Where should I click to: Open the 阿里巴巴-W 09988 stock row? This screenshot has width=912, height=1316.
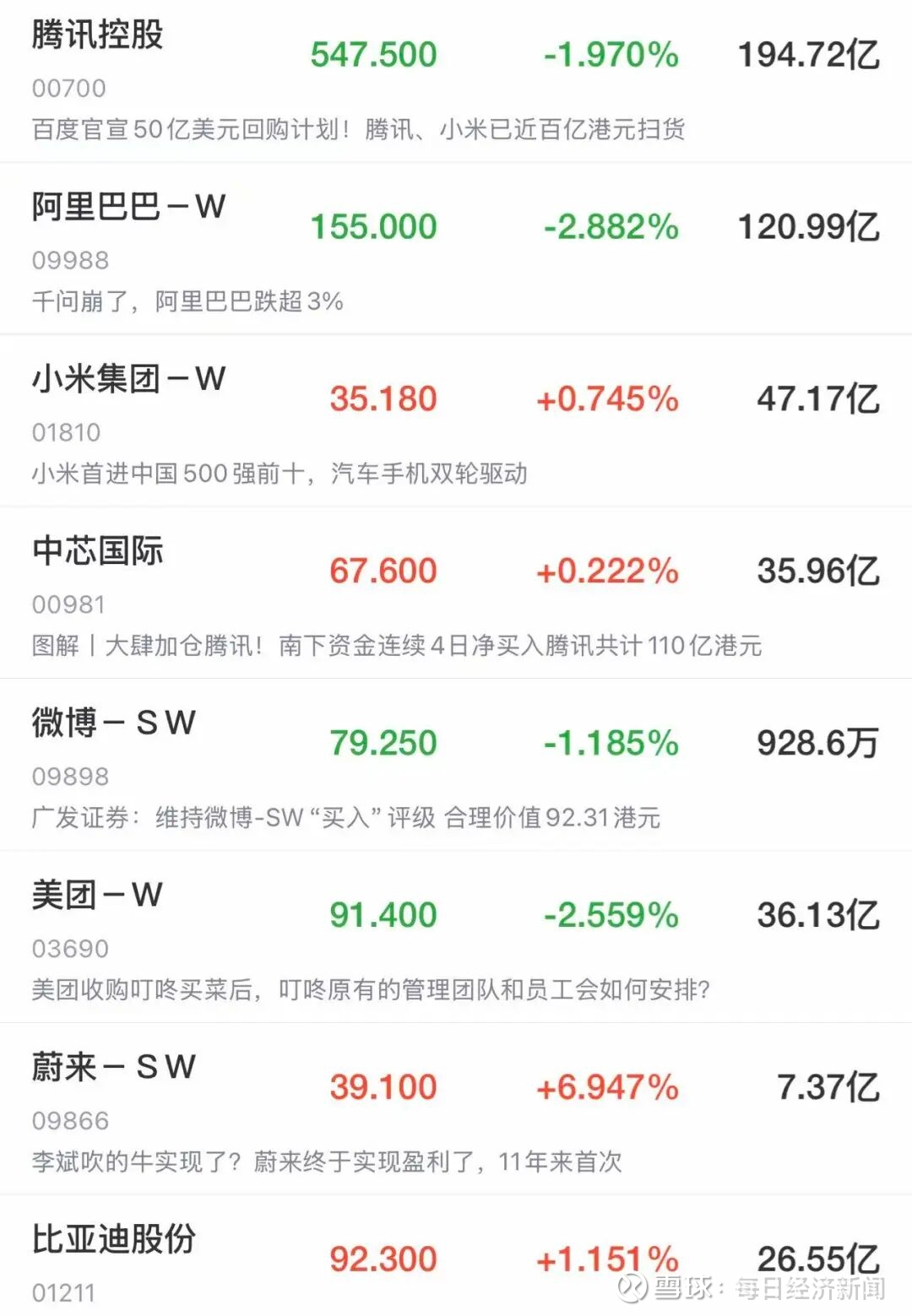pyautogui.click(x=456, y=228)
